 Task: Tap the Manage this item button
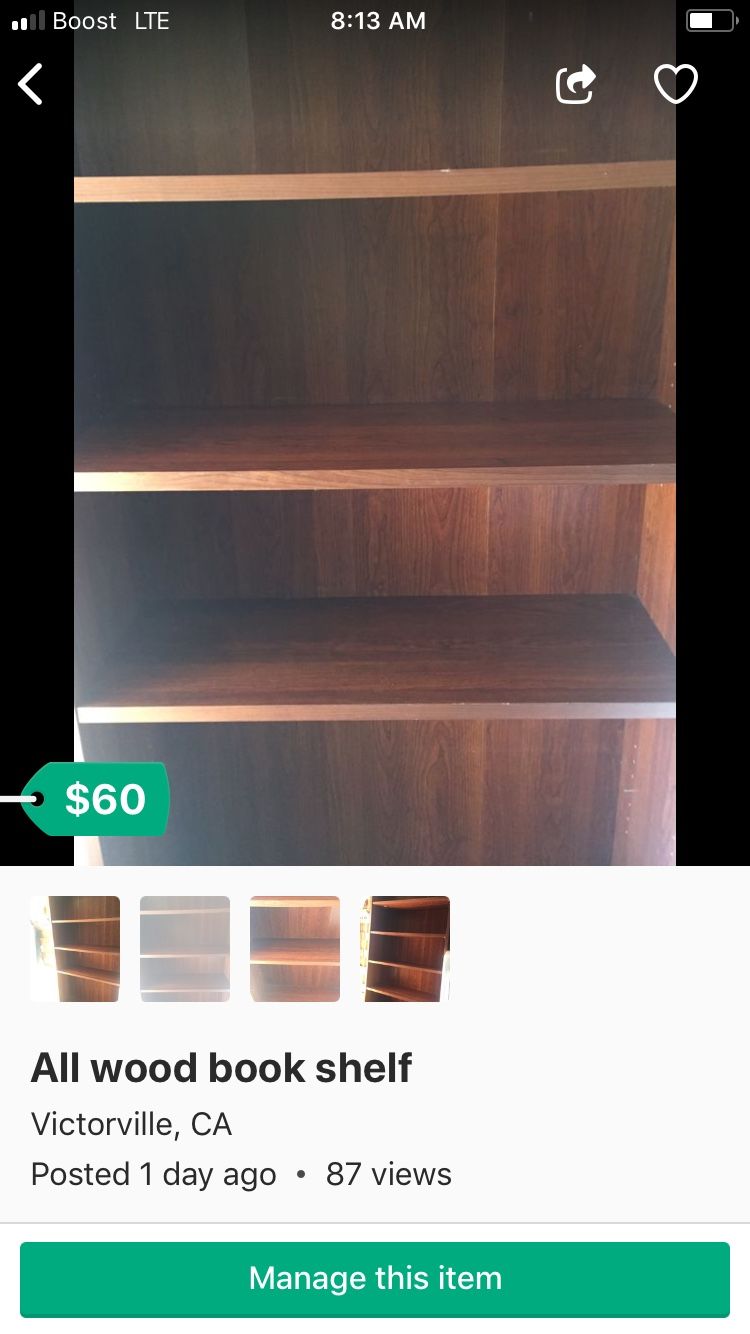[375, 1277]
